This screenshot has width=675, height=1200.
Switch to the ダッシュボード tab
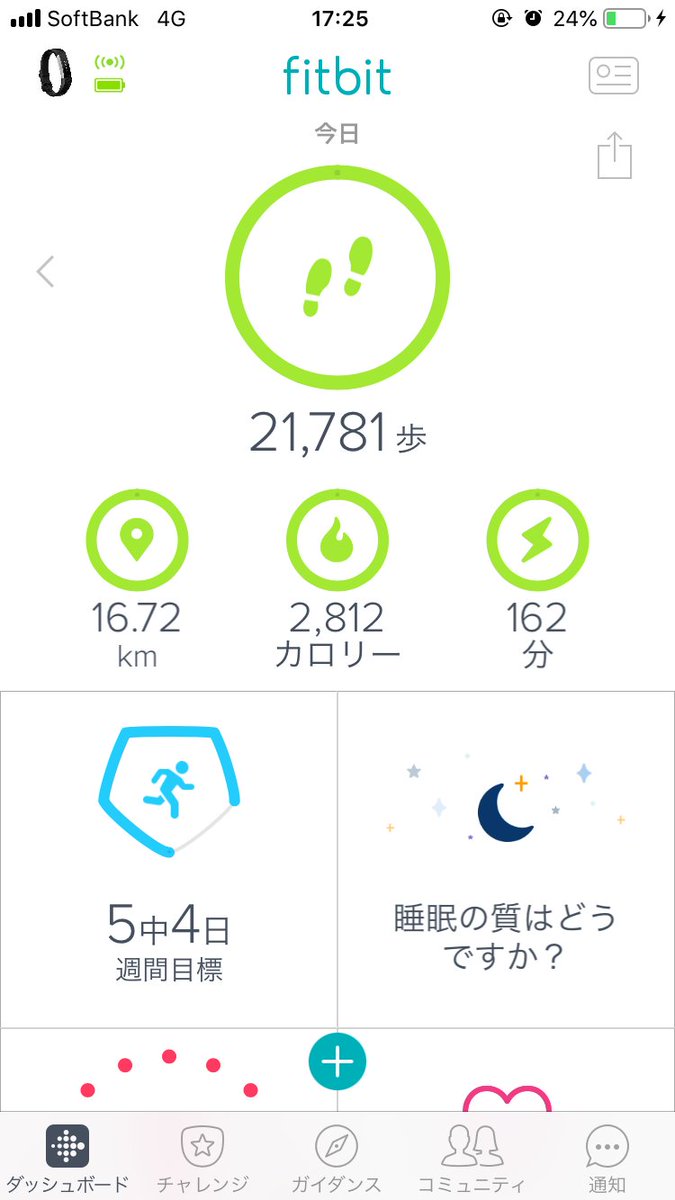[68, 1160]
